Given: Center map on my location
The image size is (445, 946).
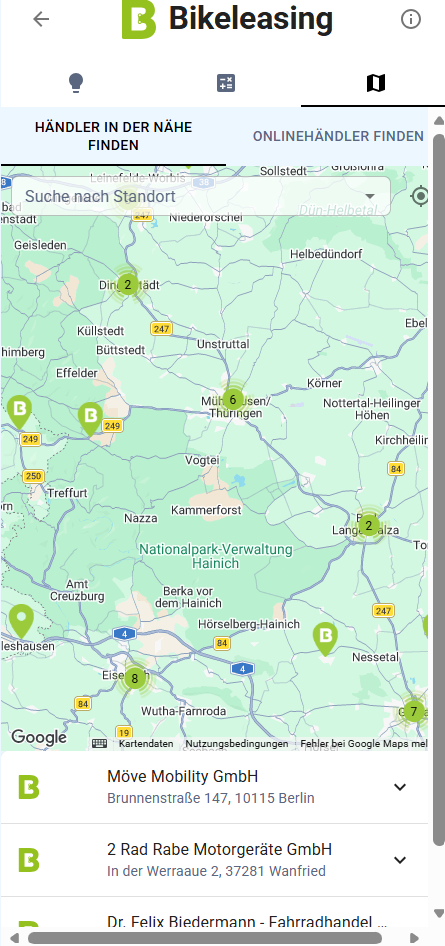Looking at the screenshot, I should pyautogui.click(x=420, y=196).
